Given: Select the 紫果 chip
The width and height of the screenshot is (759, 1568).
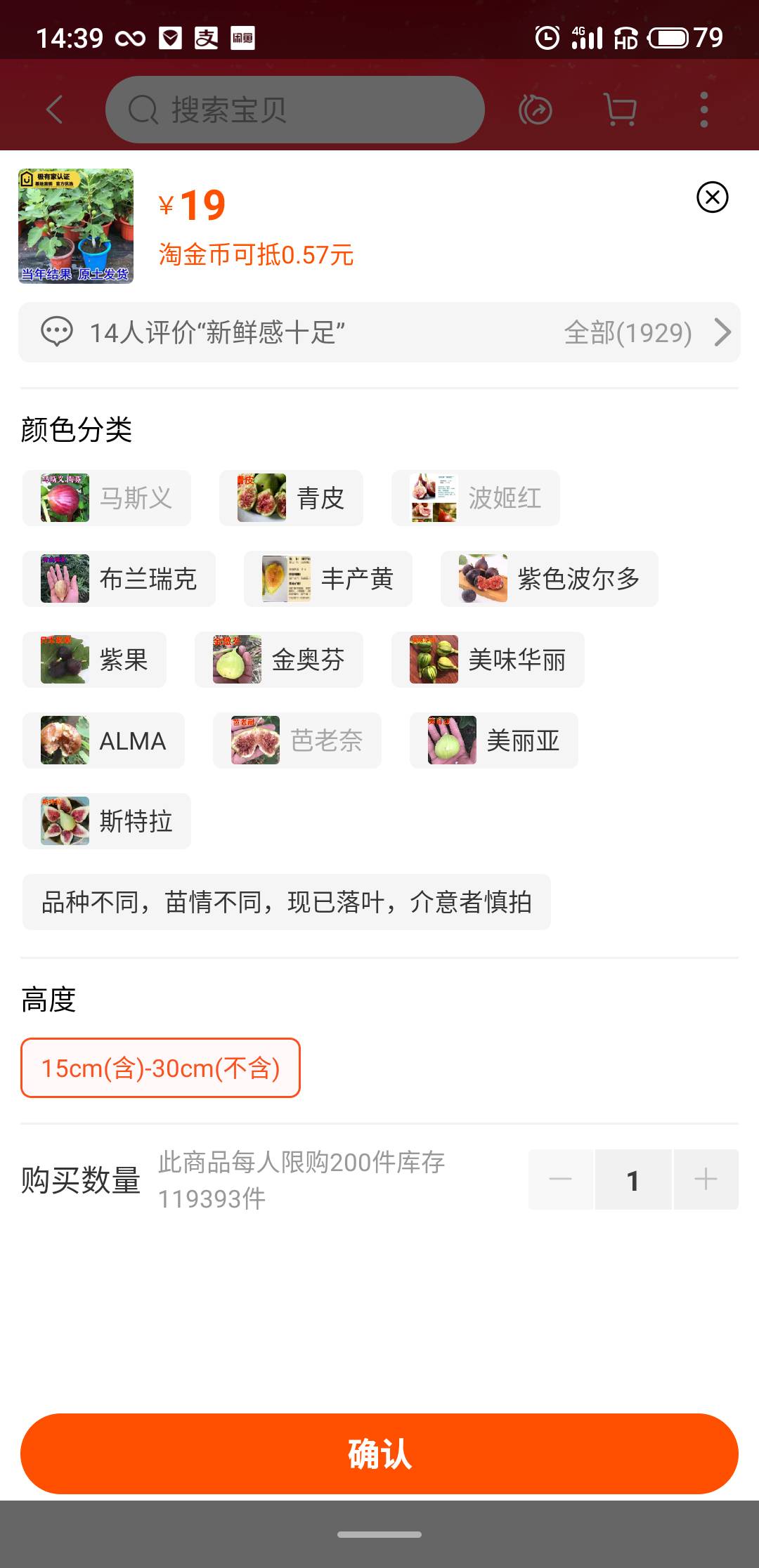Looking at the screenshot, I should 94,660.
